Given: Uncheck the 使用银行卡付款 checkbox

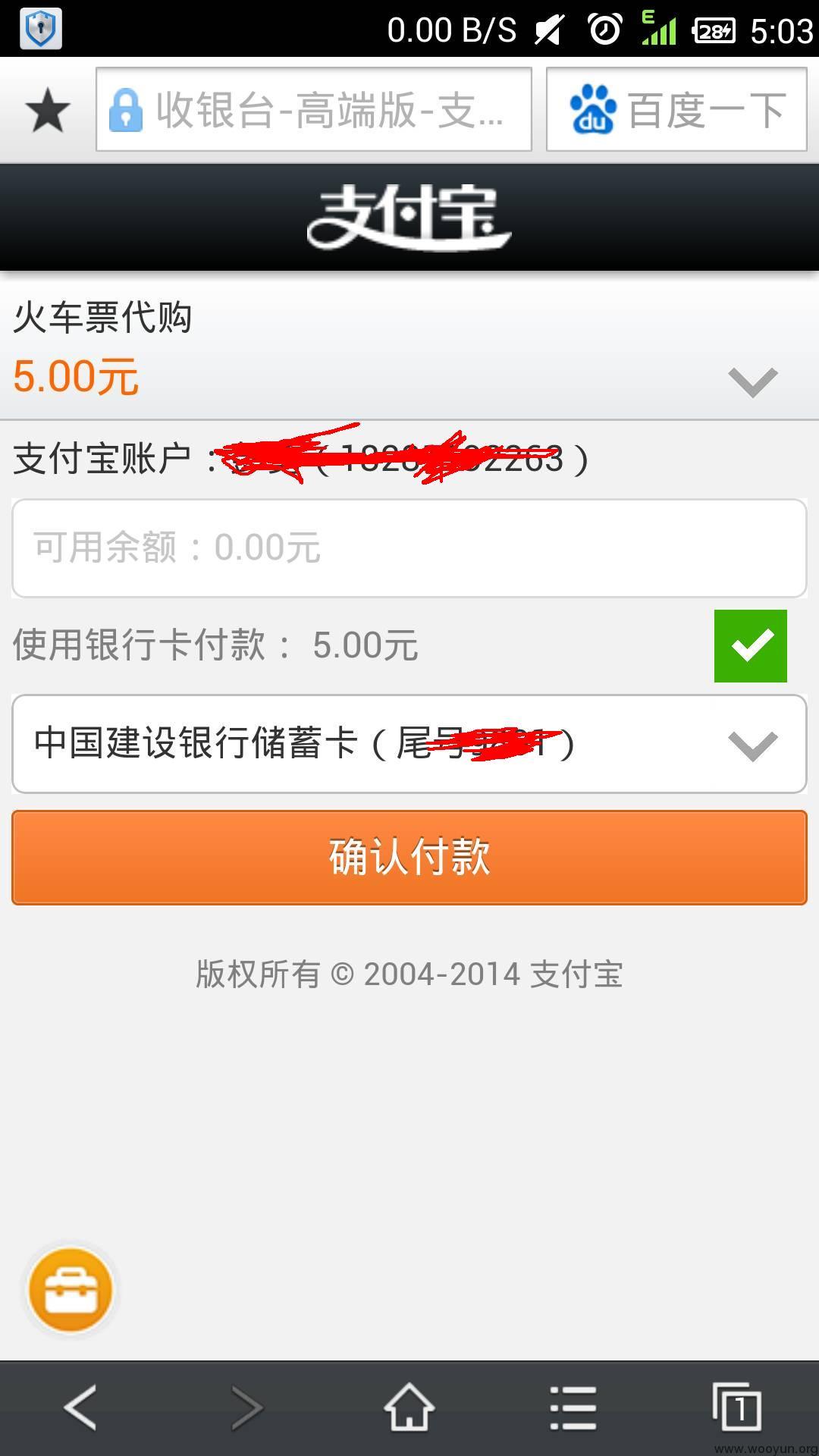Looking at the screenshot, I should coord(750,645).
